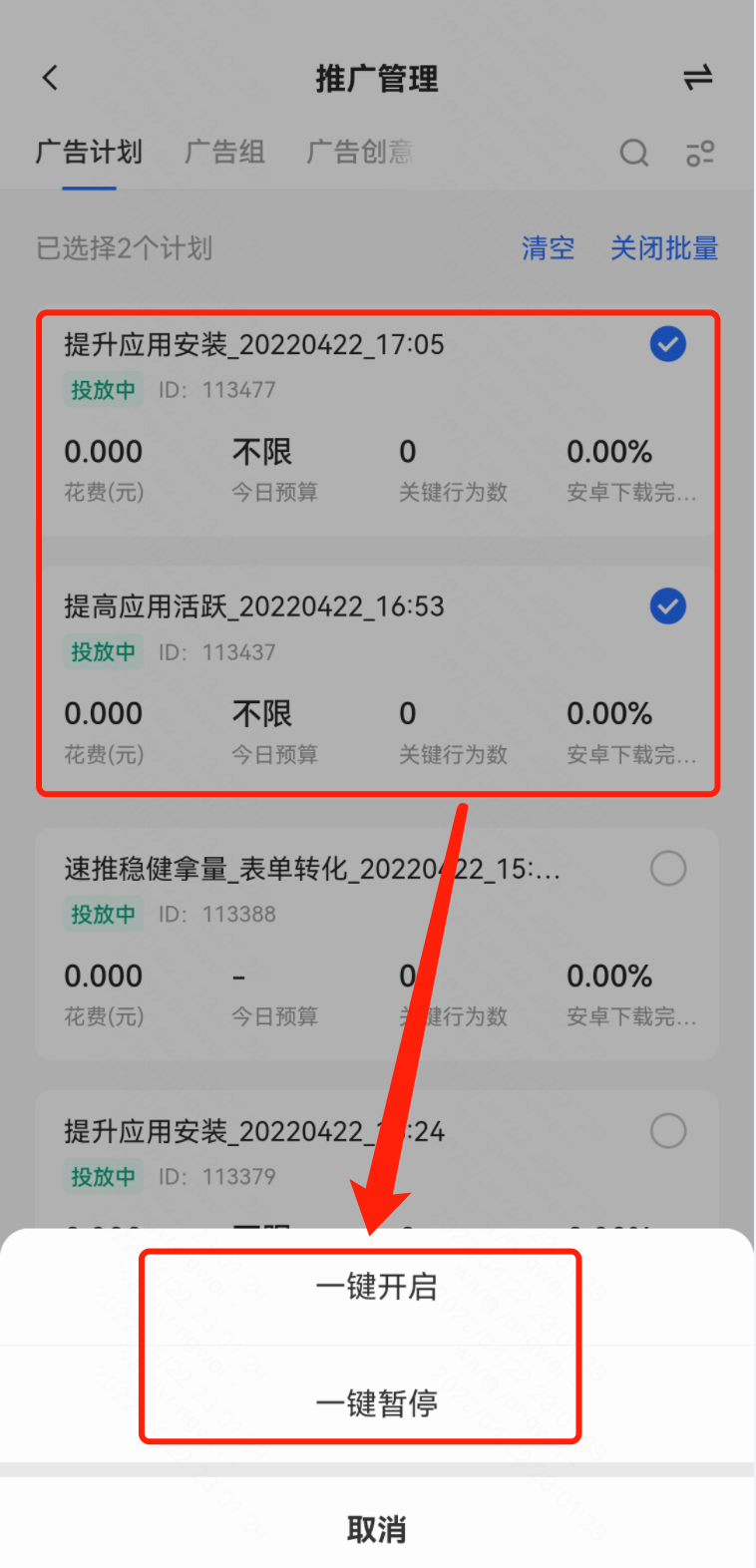This screenshot has width=756, height=1568.
Task: Open the search icon to find campaigns
Action: [x=634, y=154]
